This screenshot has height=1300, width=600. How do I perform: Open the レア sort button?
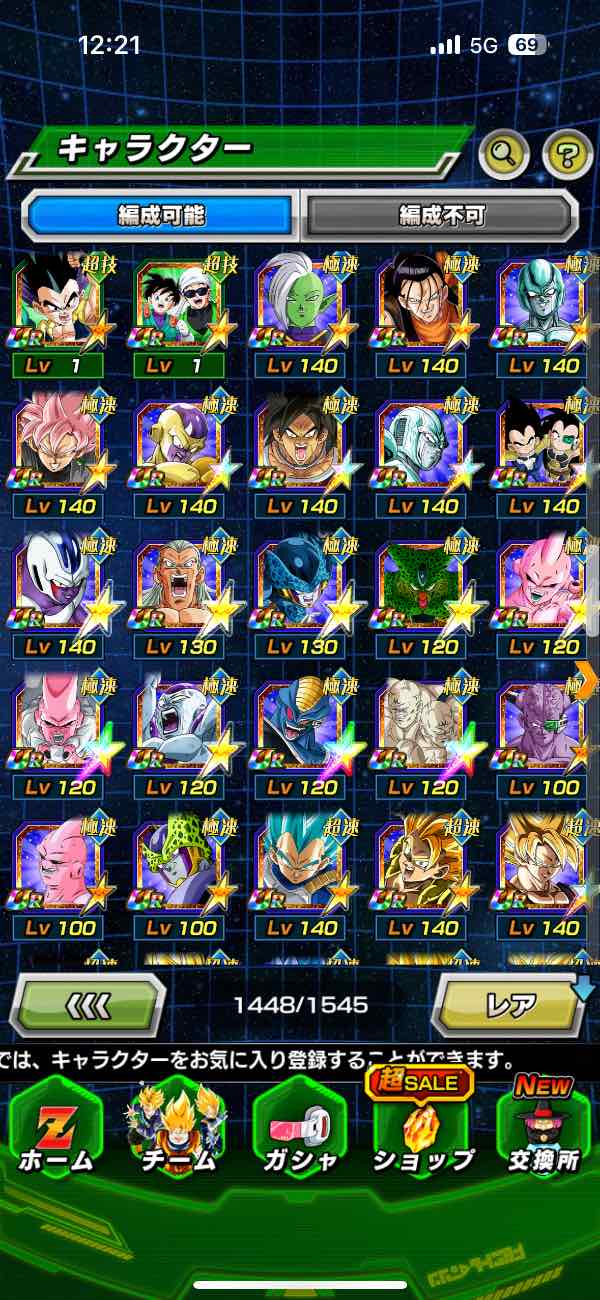coord(510,1004)
